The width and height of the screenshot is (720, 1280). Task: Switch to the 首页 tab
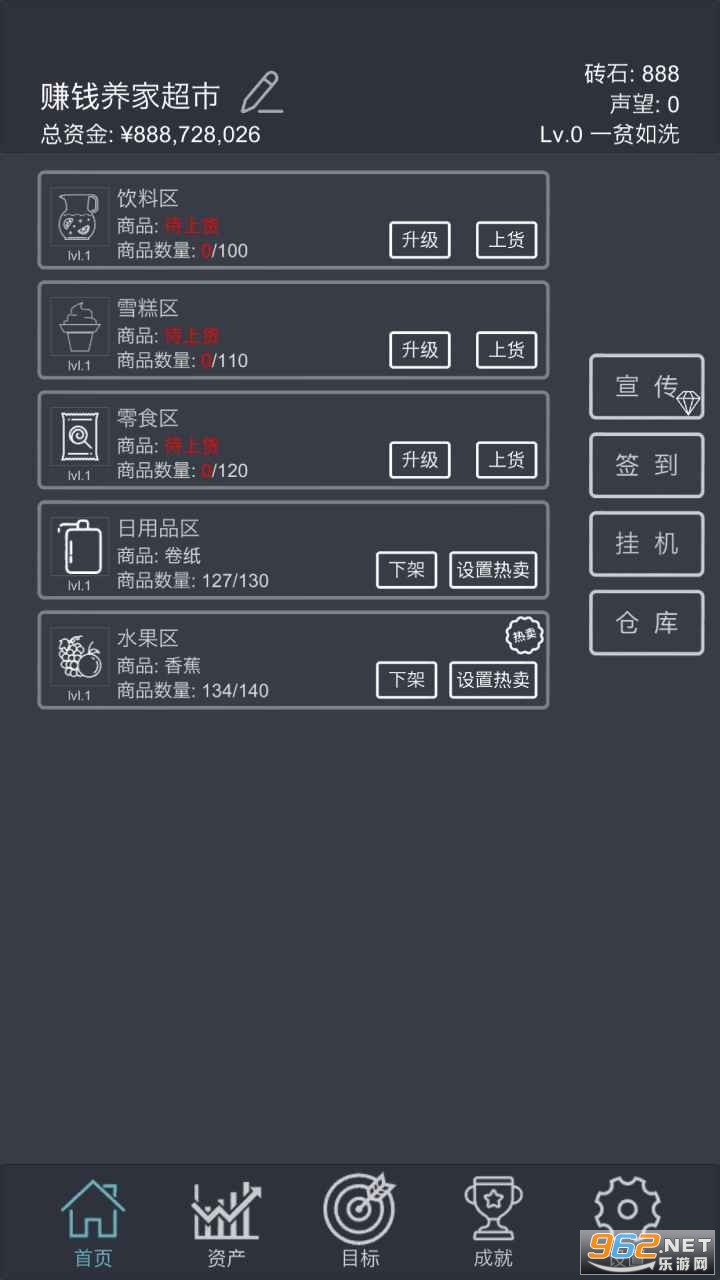coord(93,1224)
